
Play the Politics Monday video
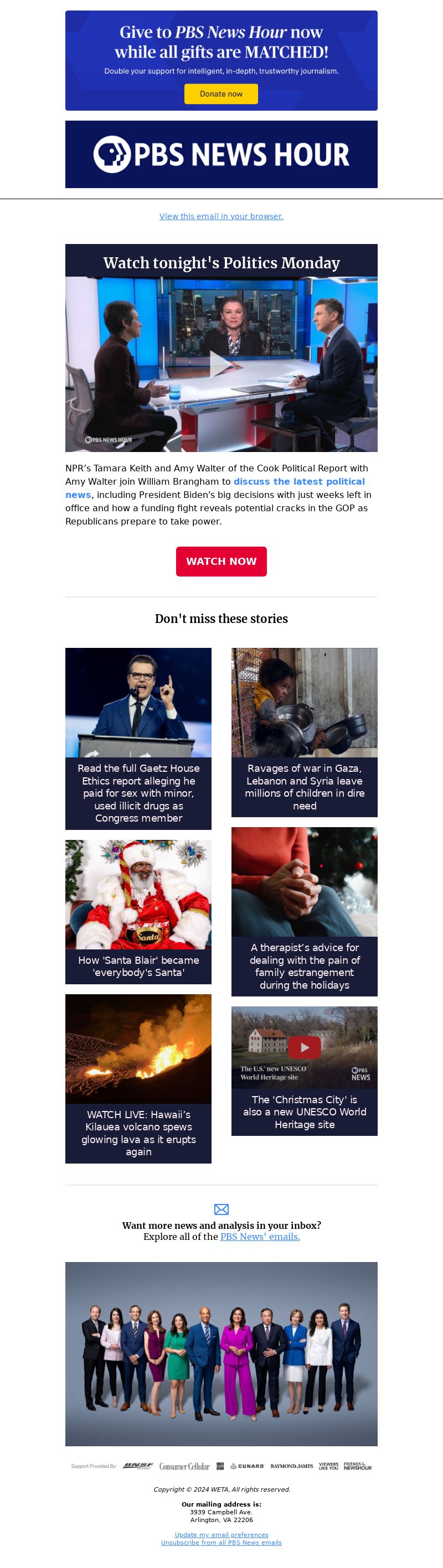coord(221,364)
